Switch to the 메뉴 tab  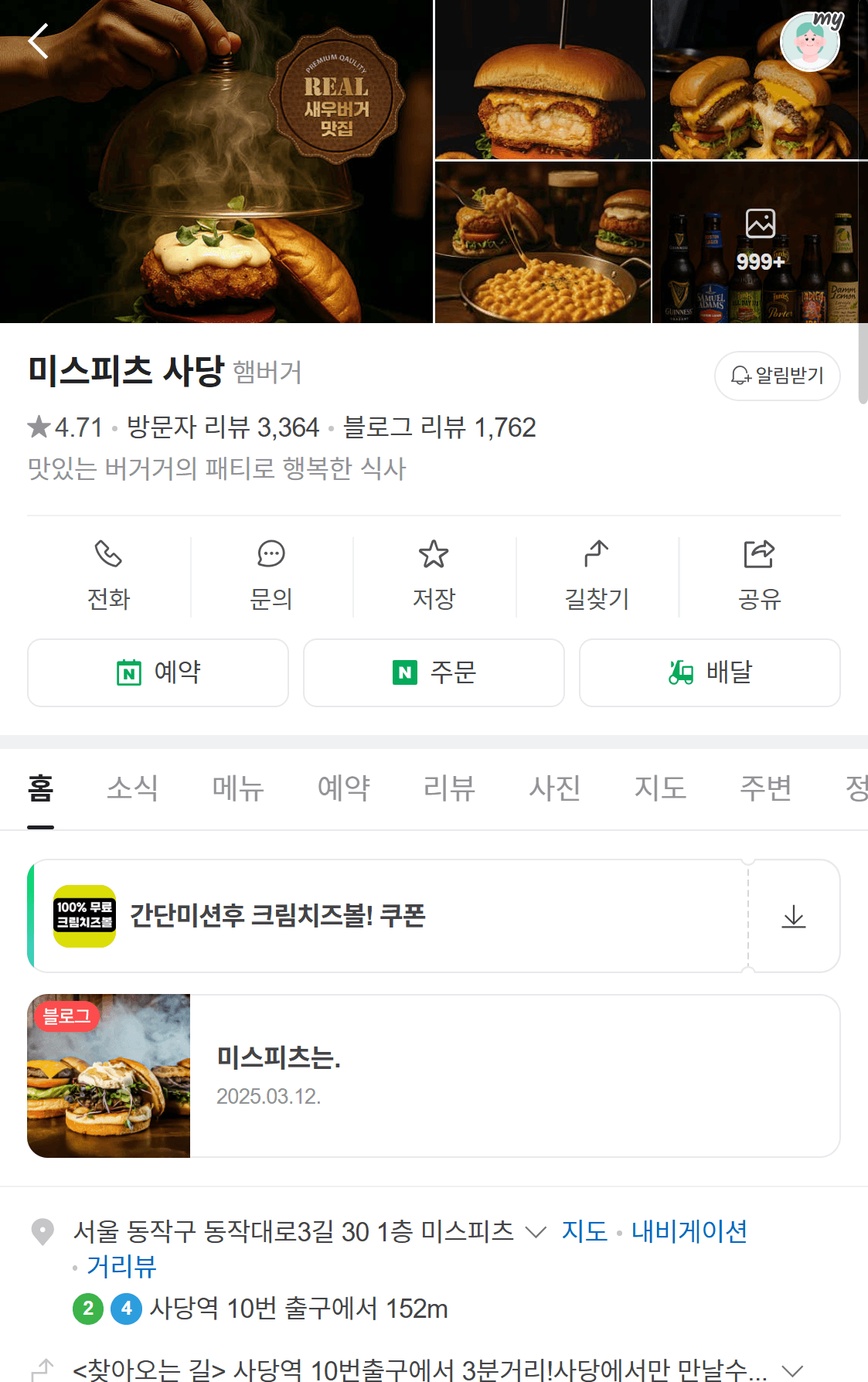point(237,788)
